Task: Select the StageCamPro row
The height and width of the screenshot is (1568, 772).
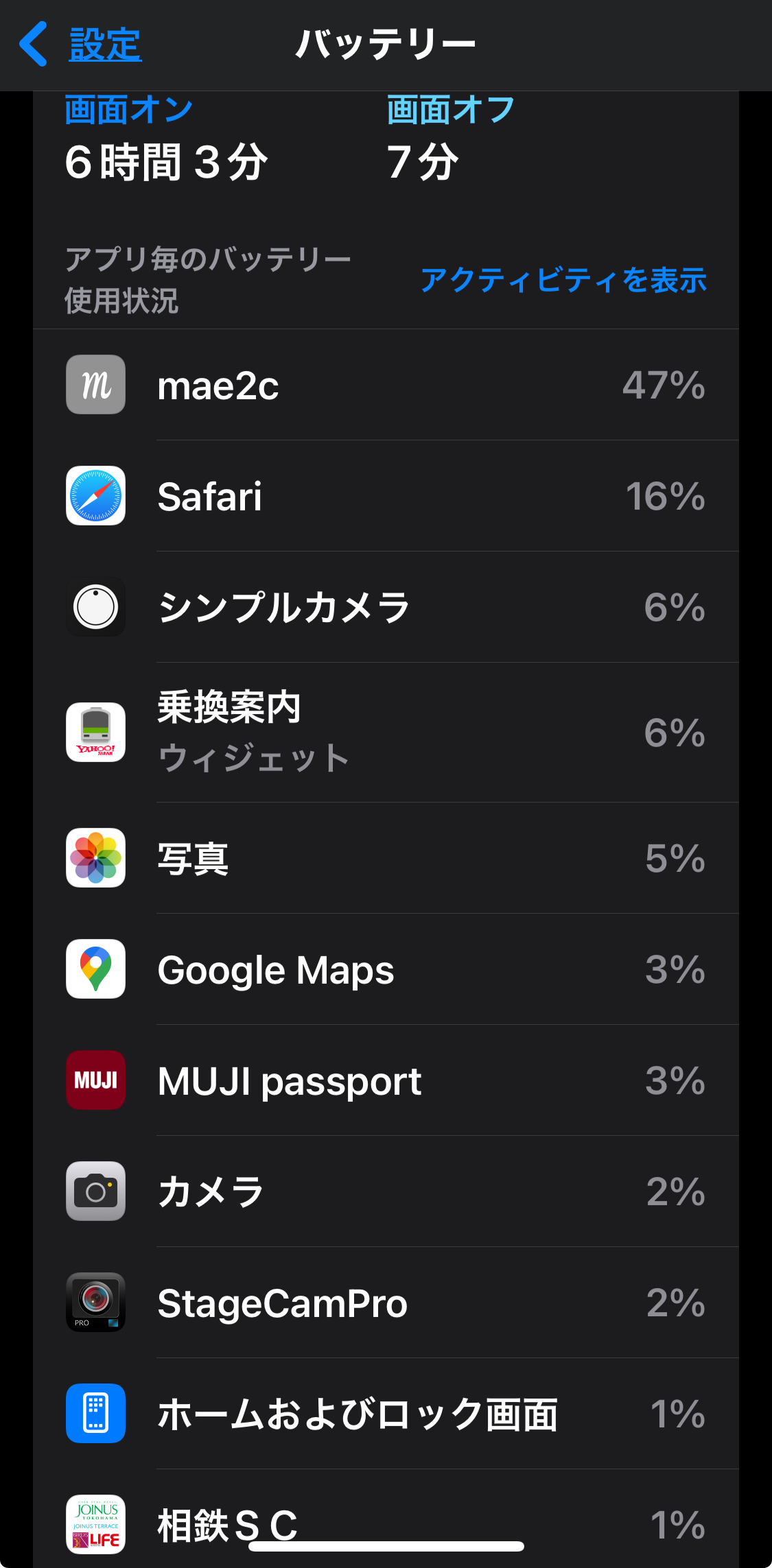Action: click(x=386, y=1303)
